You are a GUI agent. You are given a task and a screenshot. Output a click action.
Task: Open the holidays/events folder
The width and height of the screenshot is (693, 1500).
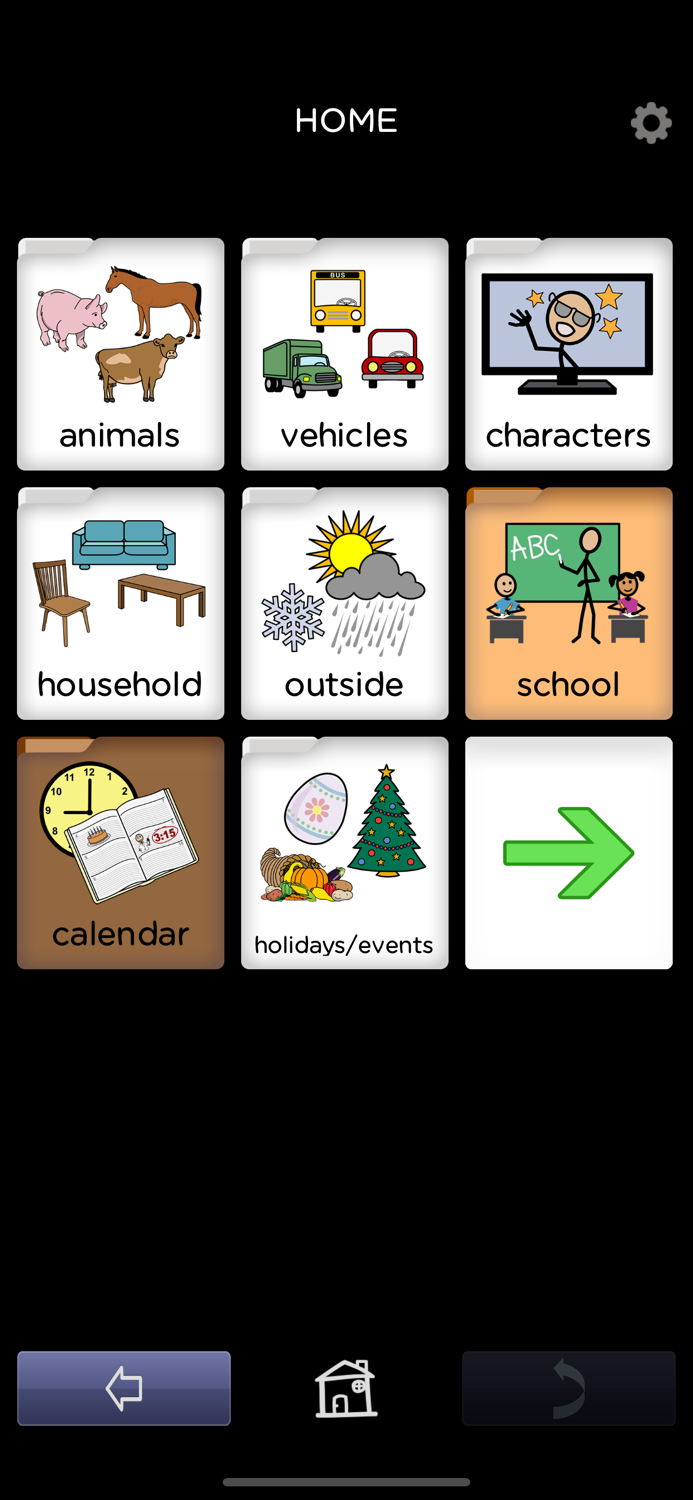coord(344,853)
